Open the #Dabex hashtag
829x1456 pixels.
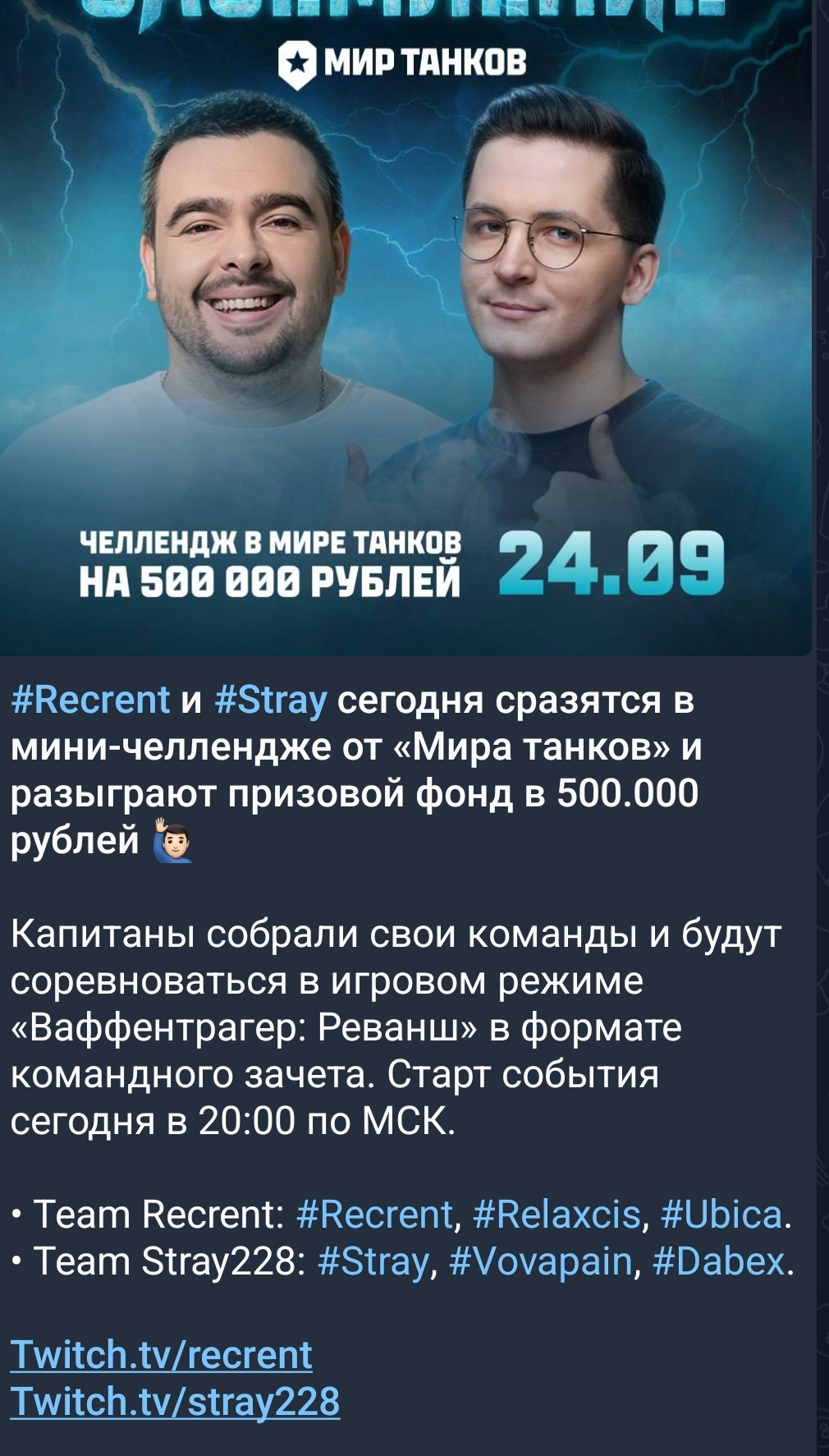pyautogui.click(x=719, y=1261)
